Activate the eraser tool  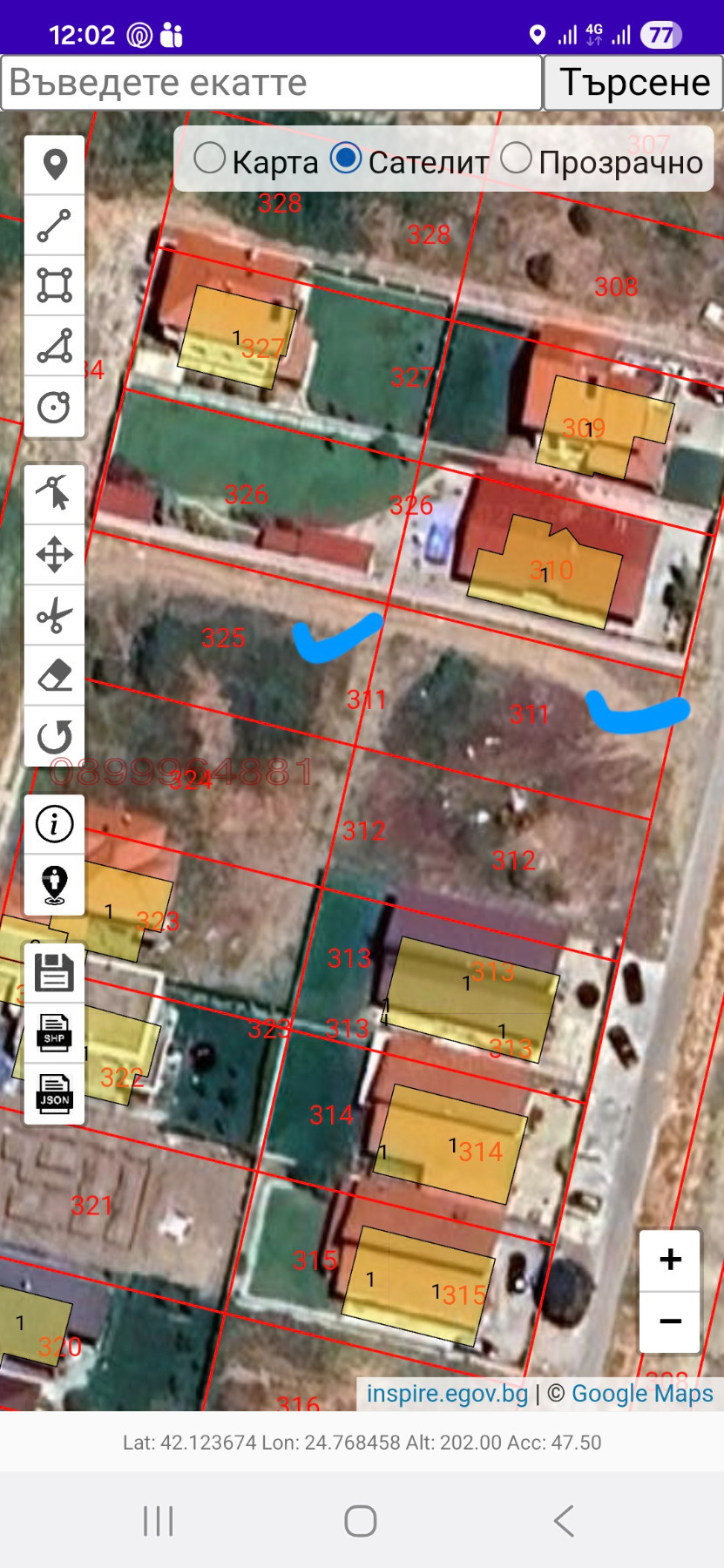[x=55, y=676]
